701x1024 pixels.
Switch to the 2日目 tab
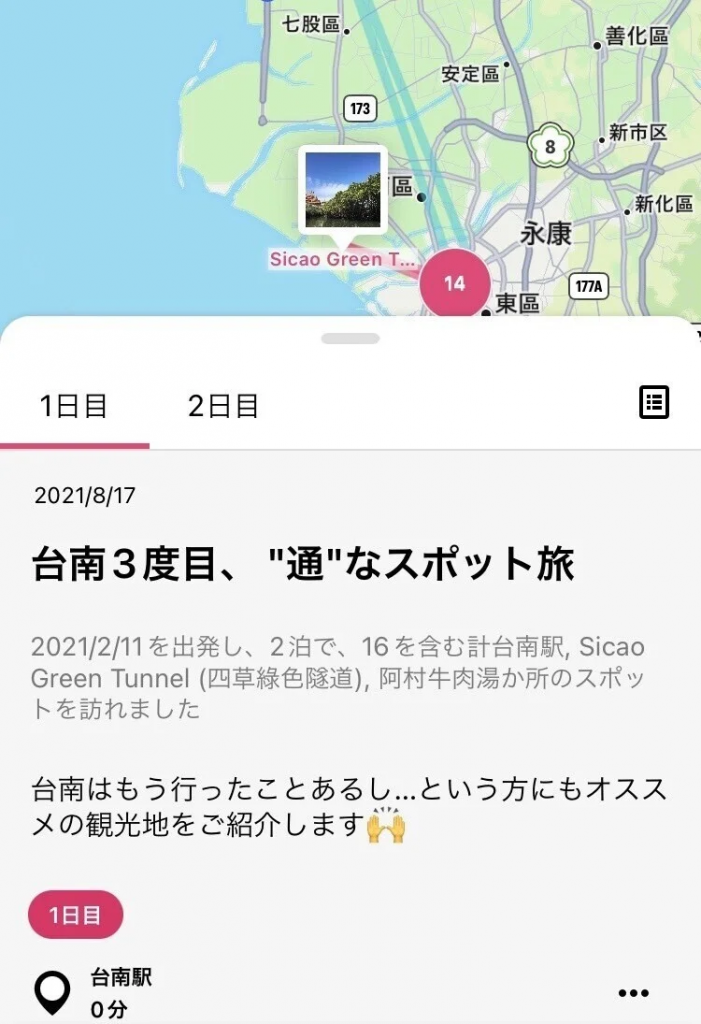223,406
